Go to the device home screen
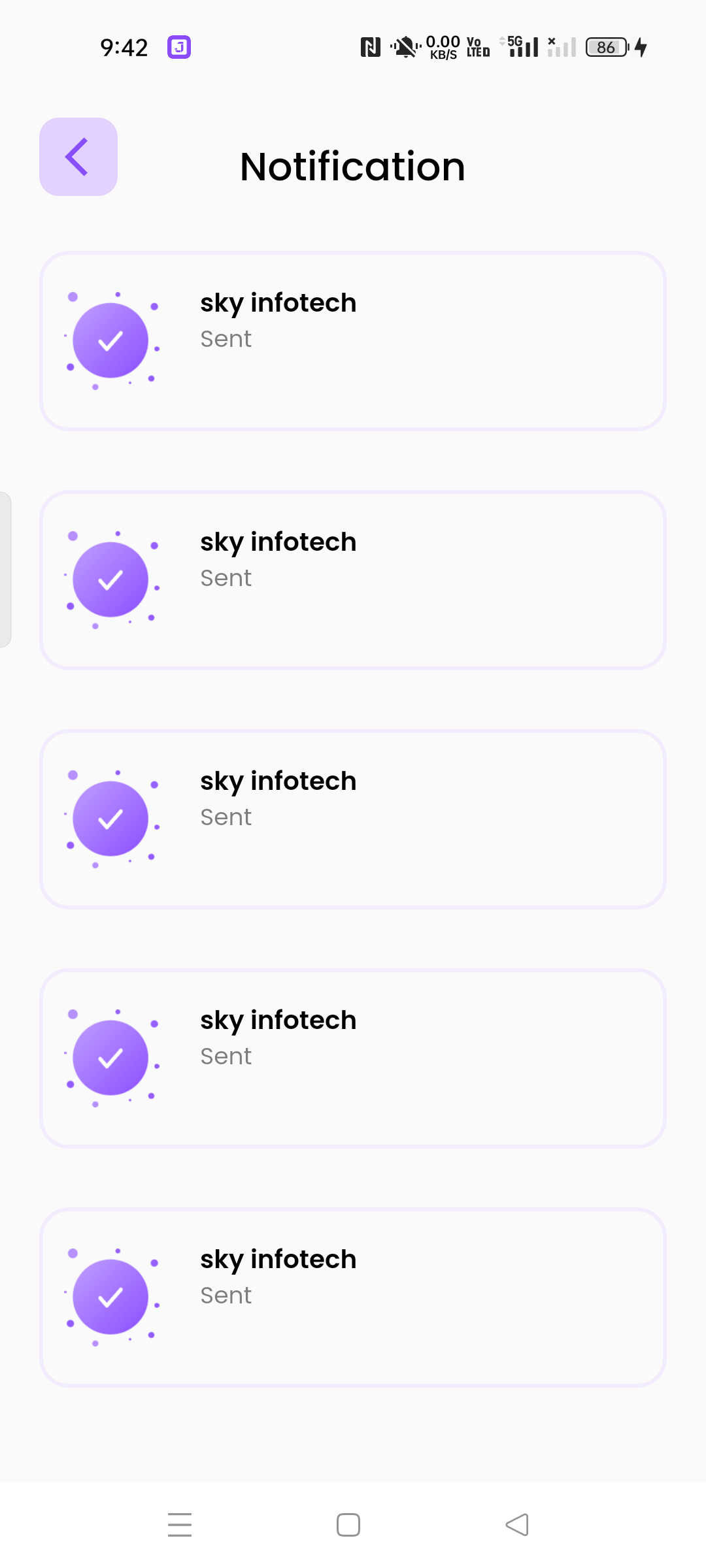This screenshot has width=706, height=1568. pos(348,1525)
